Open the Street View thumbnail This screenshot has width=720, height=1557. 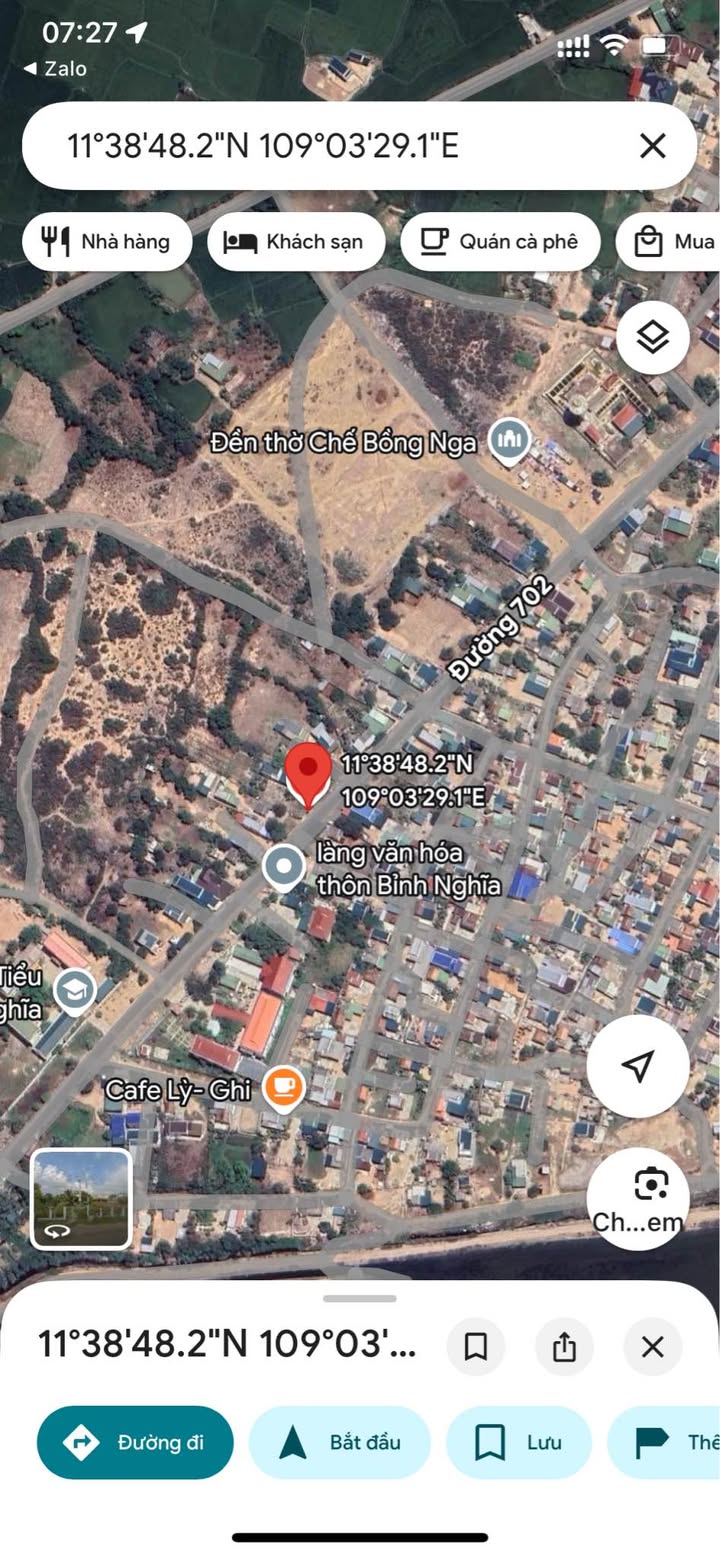(x=81, y=1199)
